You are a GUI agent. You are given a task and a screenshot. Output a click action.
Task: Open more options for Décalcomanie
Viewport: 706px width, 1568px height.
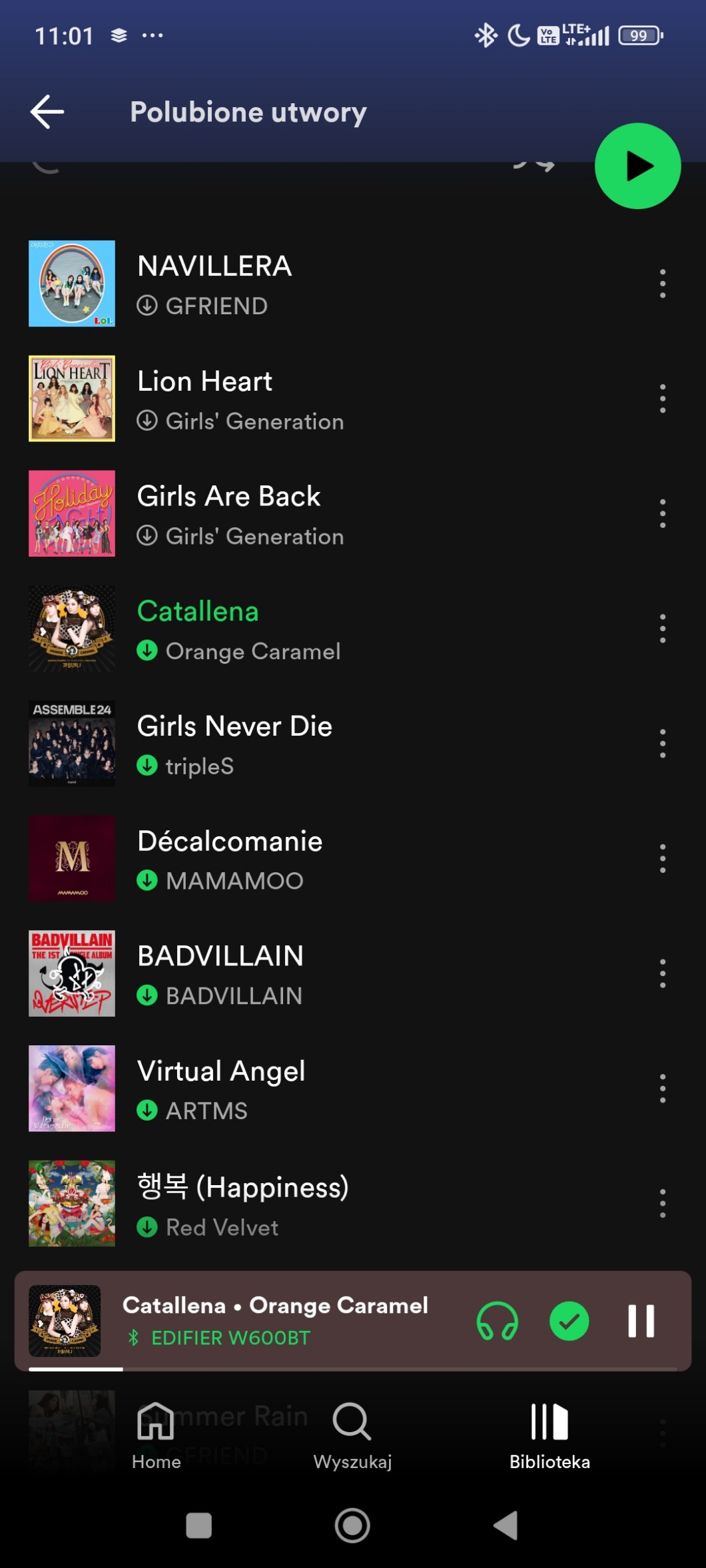(x=662, y=859)
